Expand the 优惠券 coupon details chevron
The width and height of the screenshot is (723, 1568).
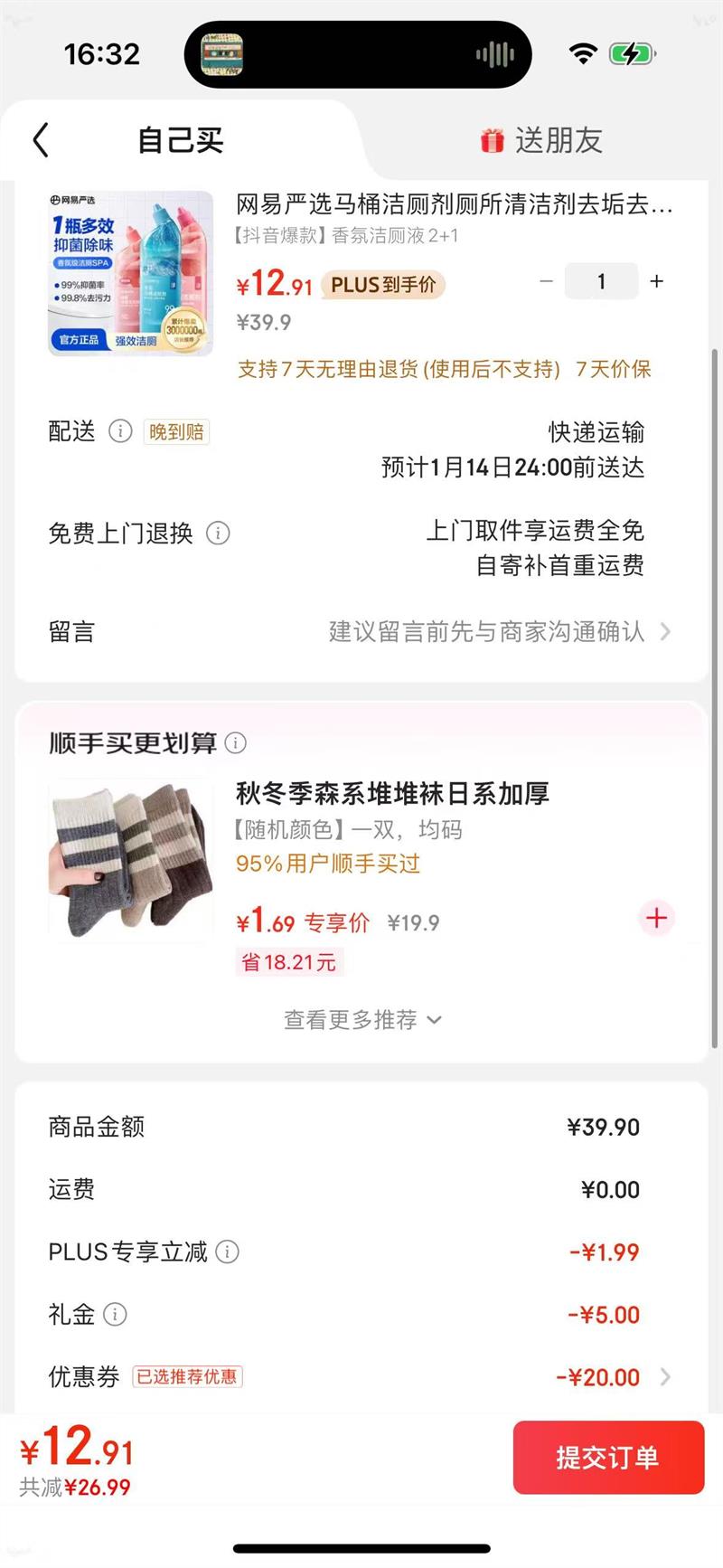(666, 1377)
